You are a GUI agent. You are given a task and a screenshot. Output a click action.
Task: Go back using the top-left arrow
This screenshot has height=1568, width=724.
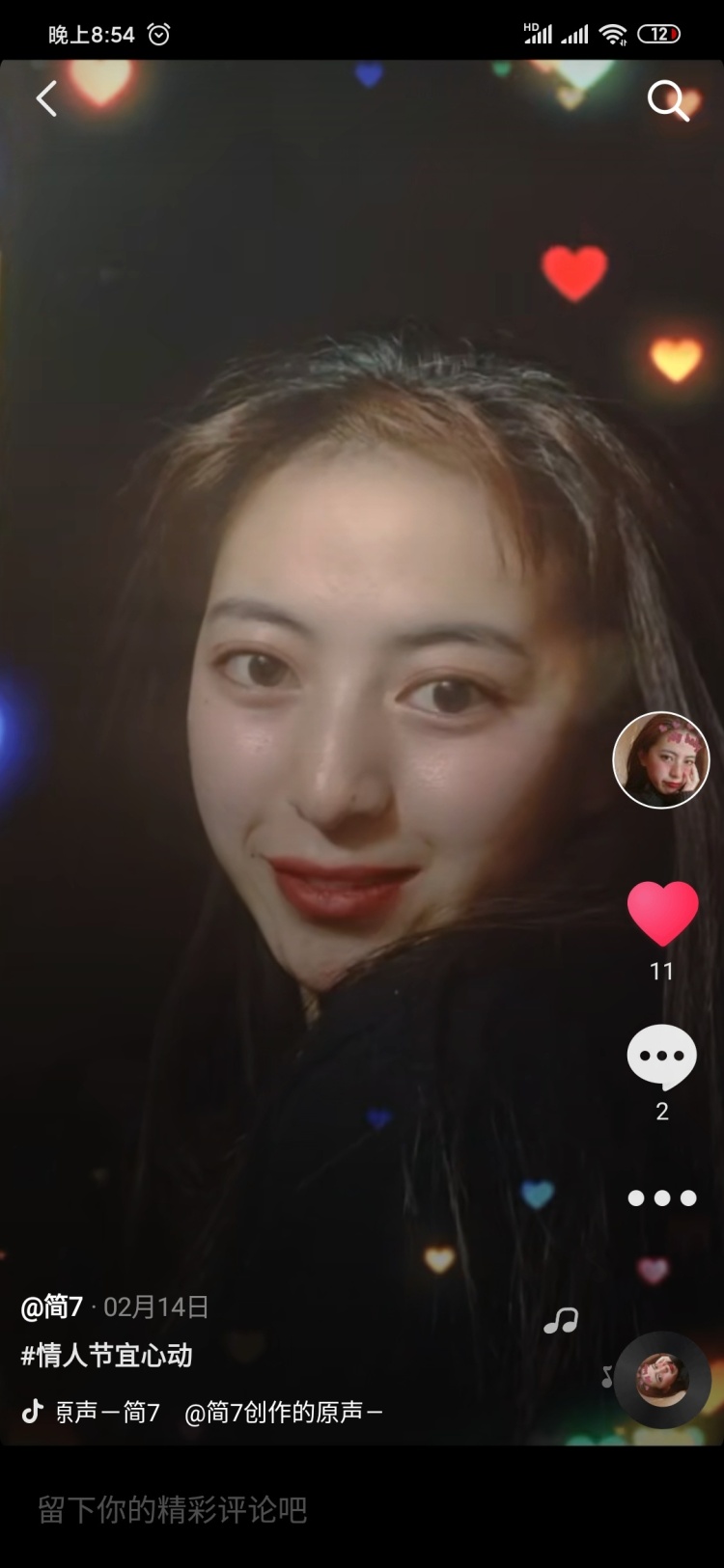(46, 98)
